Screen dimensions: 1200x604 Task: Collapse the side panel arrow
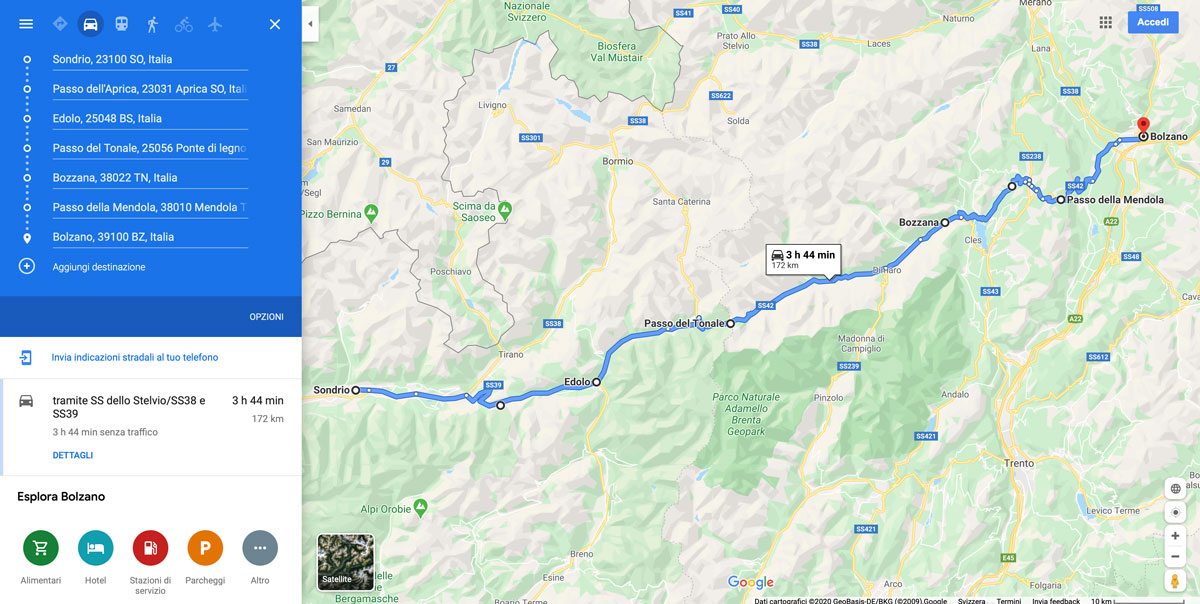click(x=310, y=24)
